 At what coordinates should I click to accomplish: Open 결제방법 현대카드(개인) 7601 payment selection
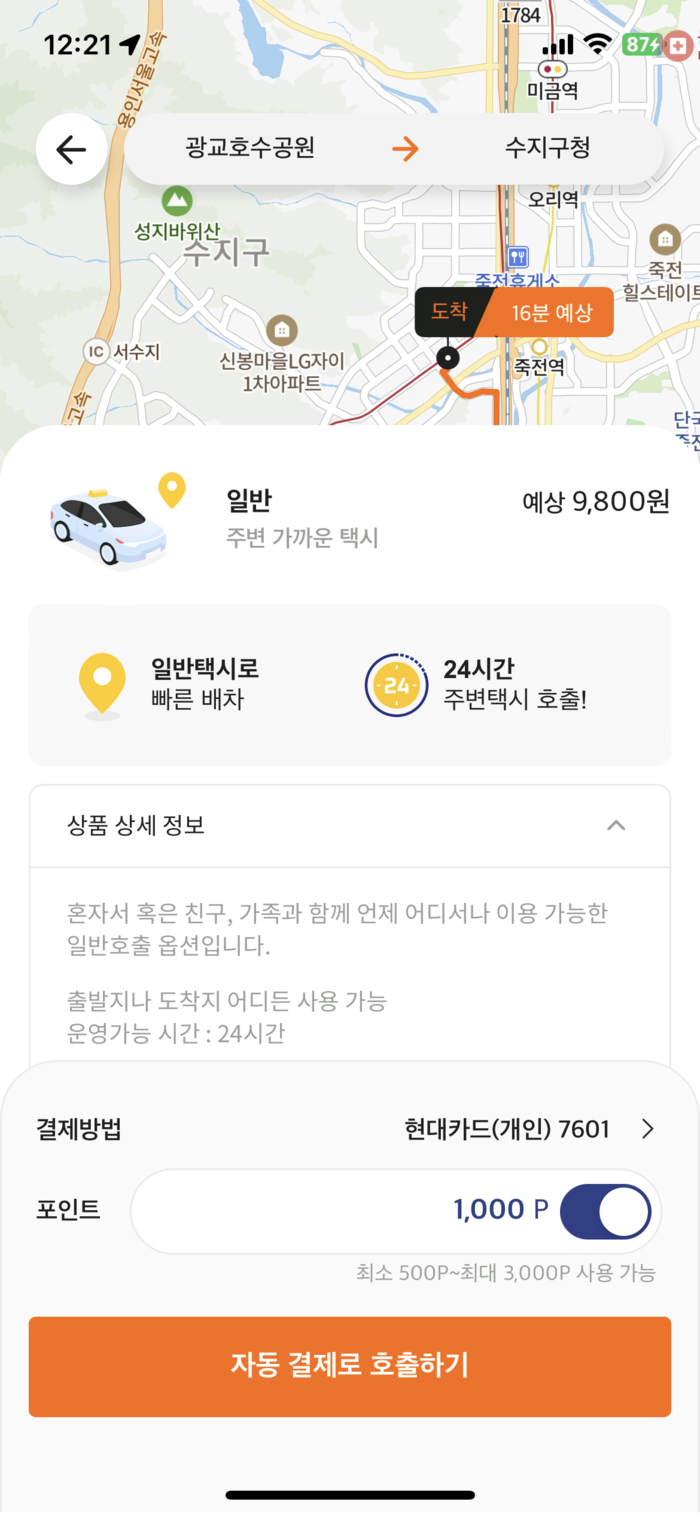[x=529, y=1130]
